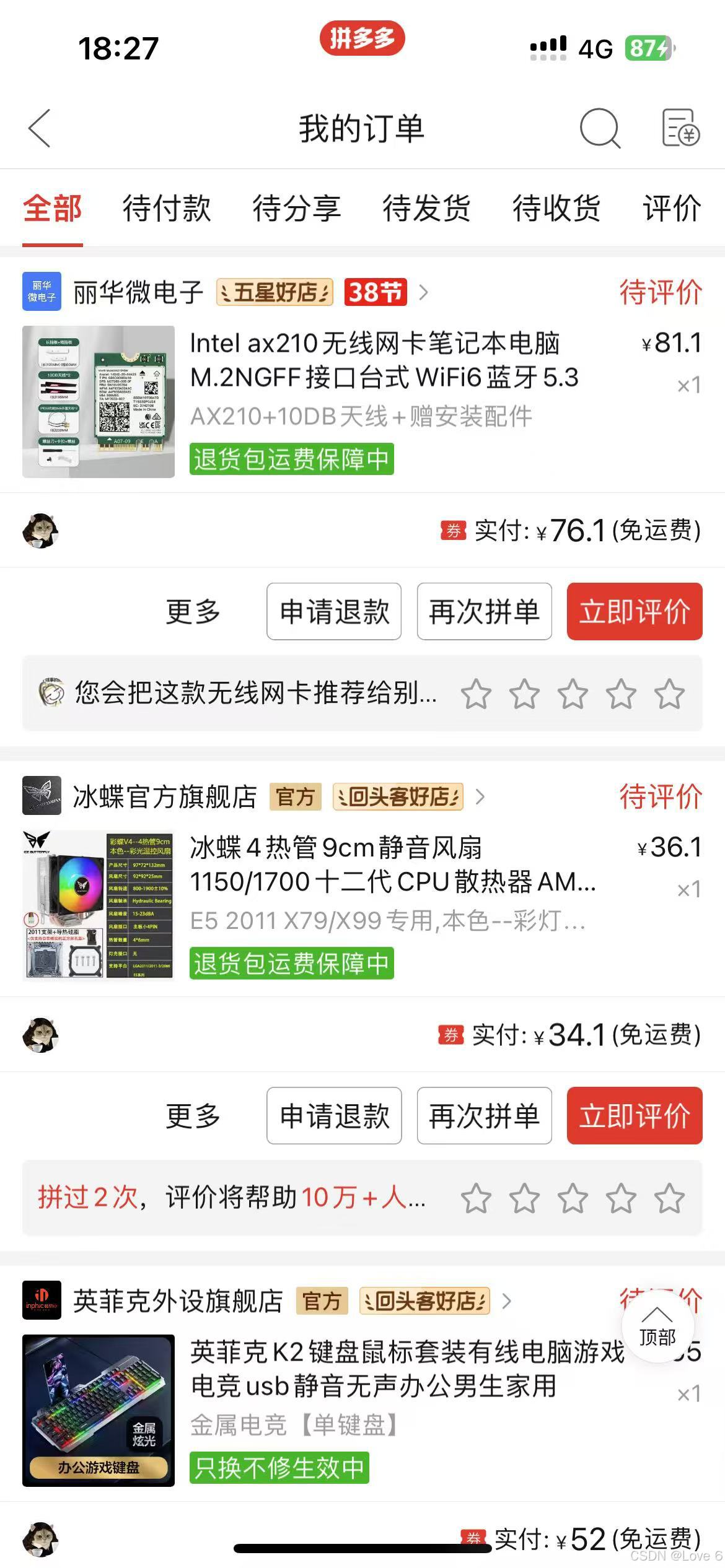This screenshot has height=1568, width=725.
Task: Open 更多 options for the Intel ax210 order
Action: tap(193, 611)
